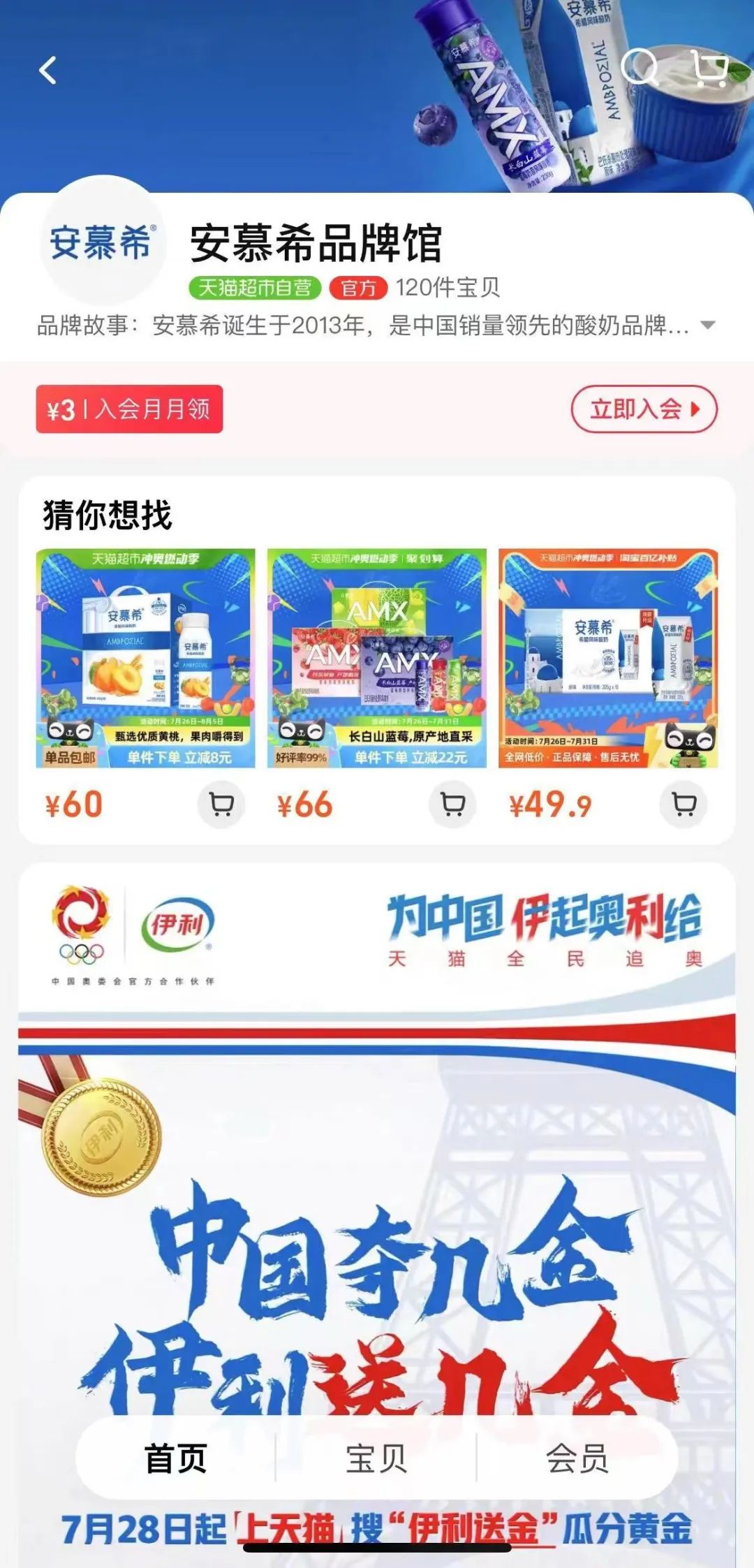Add the ¥60 item to cart
This screenshot has height=1568, width=754.
point(221,805)
